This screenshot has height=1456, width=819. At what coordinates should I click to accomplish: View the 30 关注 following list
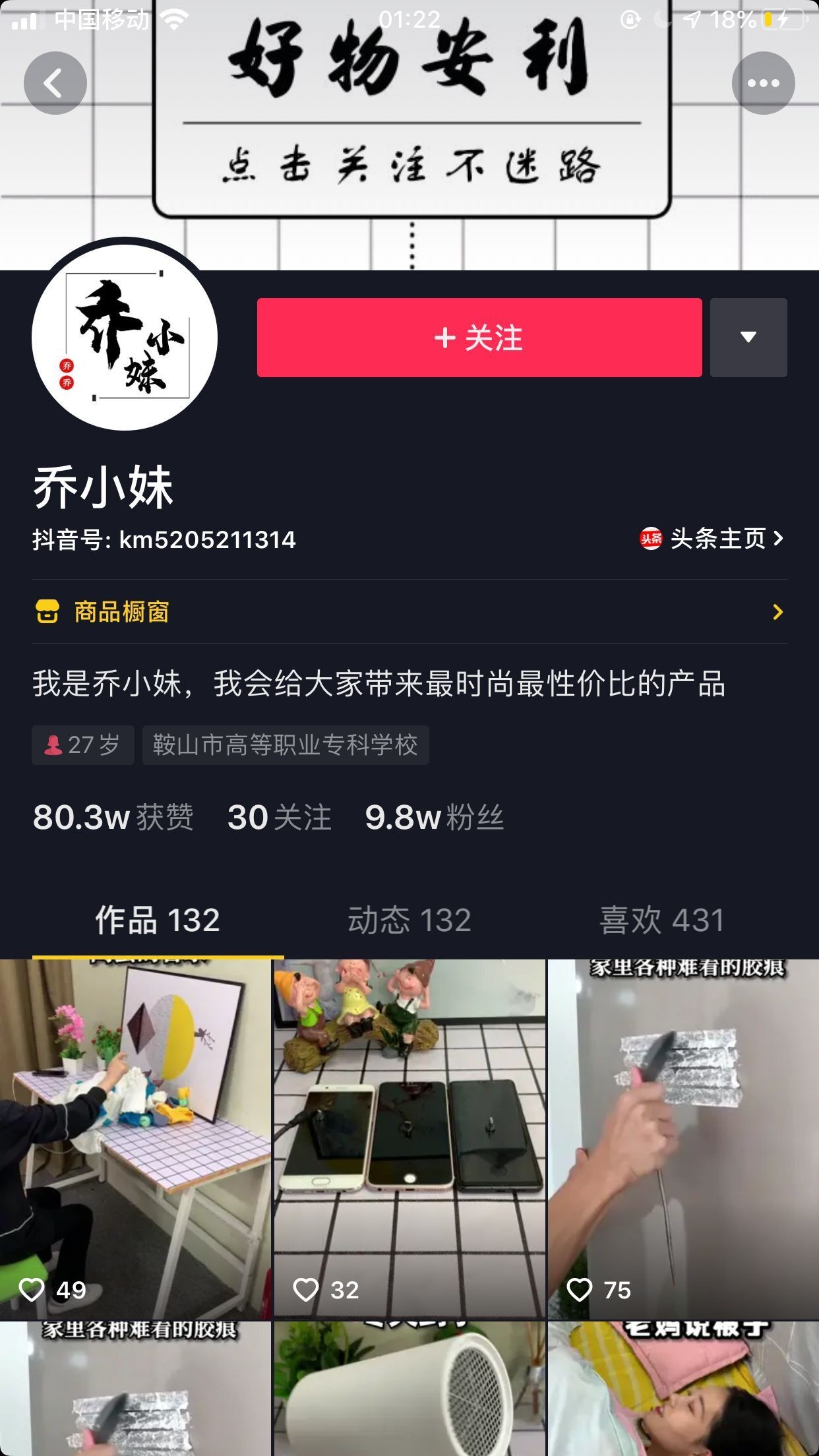(x=279, y=818)
